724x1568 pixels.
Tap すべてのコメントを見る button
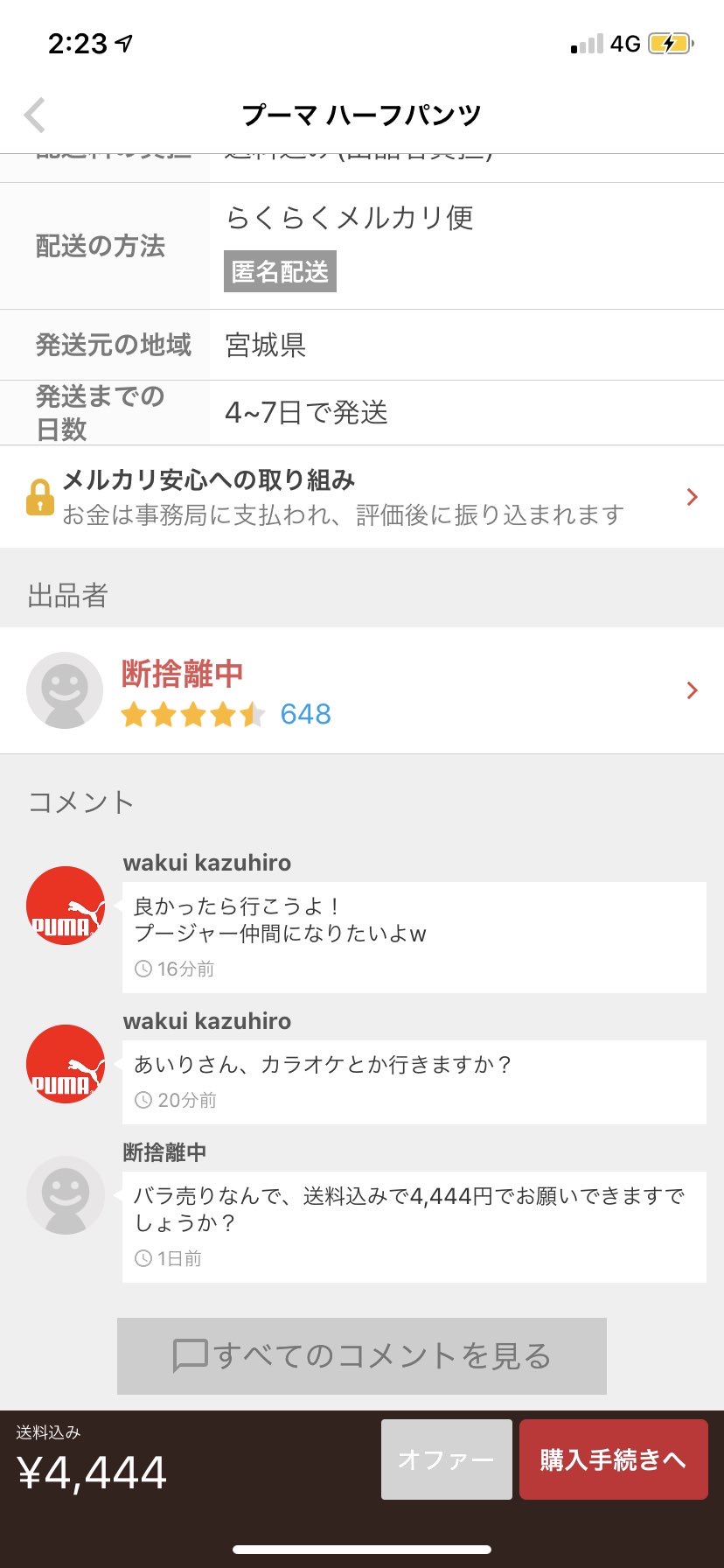click(x=362, y=1355)
